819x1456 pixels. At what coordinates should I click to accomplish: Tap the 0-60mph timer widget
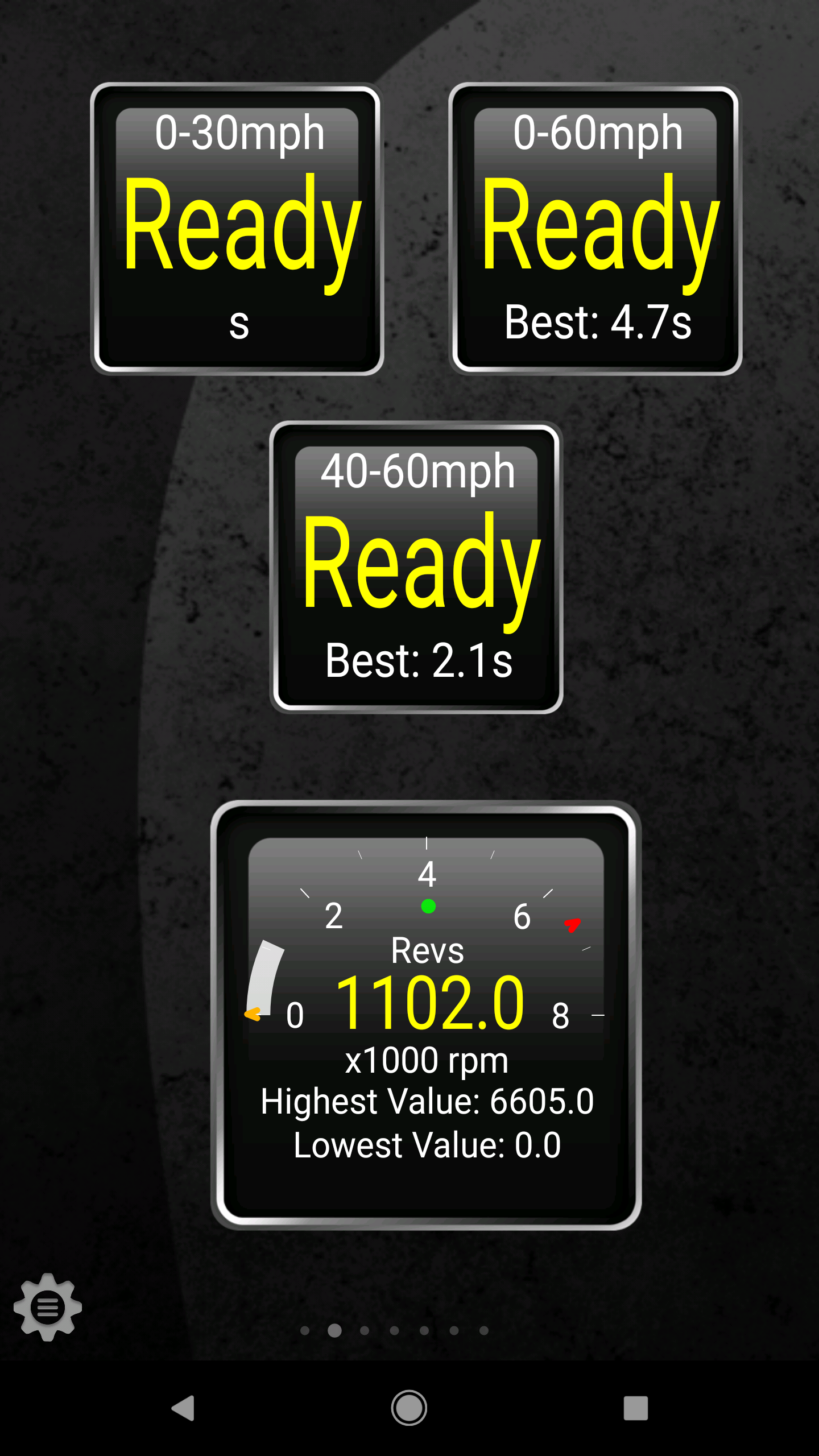[x=595, y=229]
